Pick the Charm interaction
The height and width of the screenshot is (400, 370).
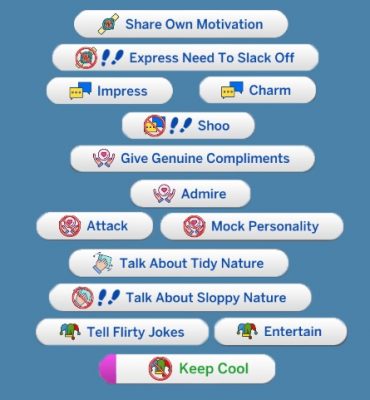click(x=257, y=90)
